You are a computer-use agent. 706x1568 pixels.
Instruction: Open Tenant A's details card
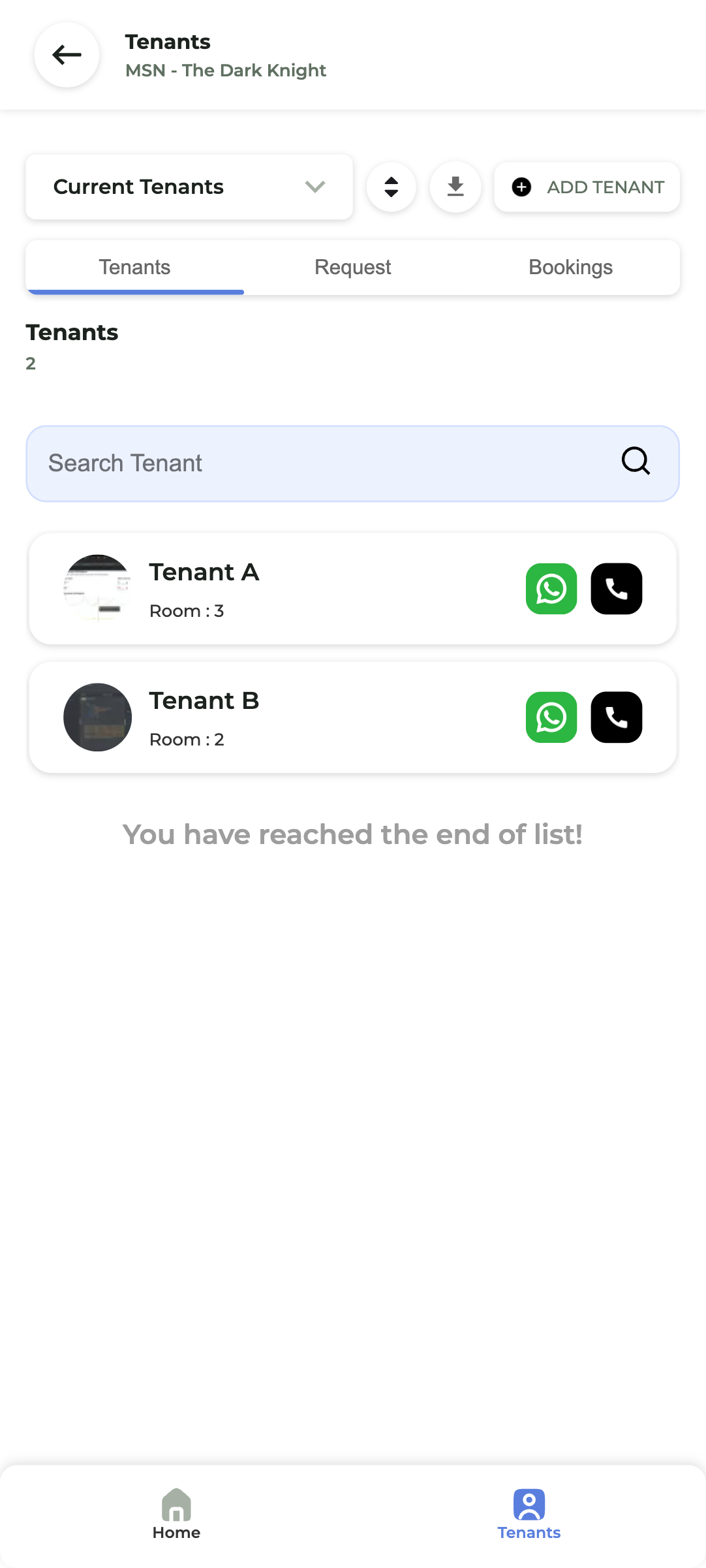click(326, 589)
